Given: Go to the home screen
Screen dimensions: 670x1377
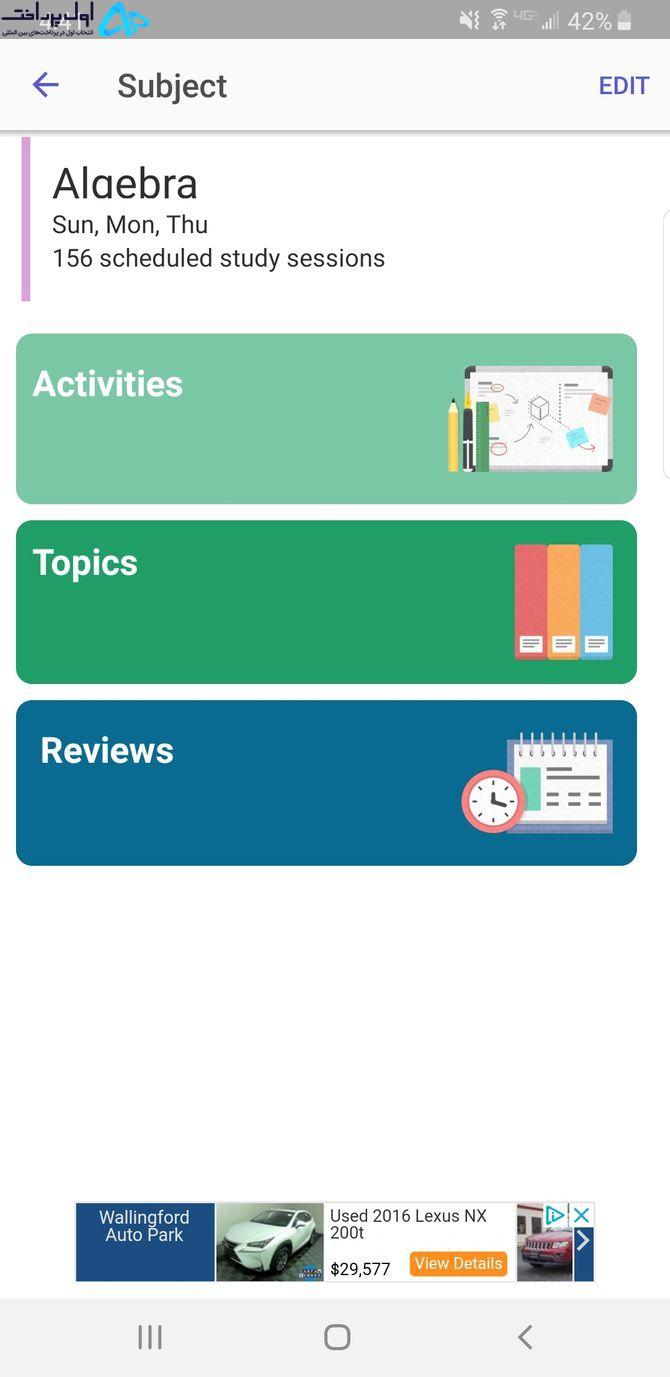Looking at the screenshot, I should point(337,1337).
